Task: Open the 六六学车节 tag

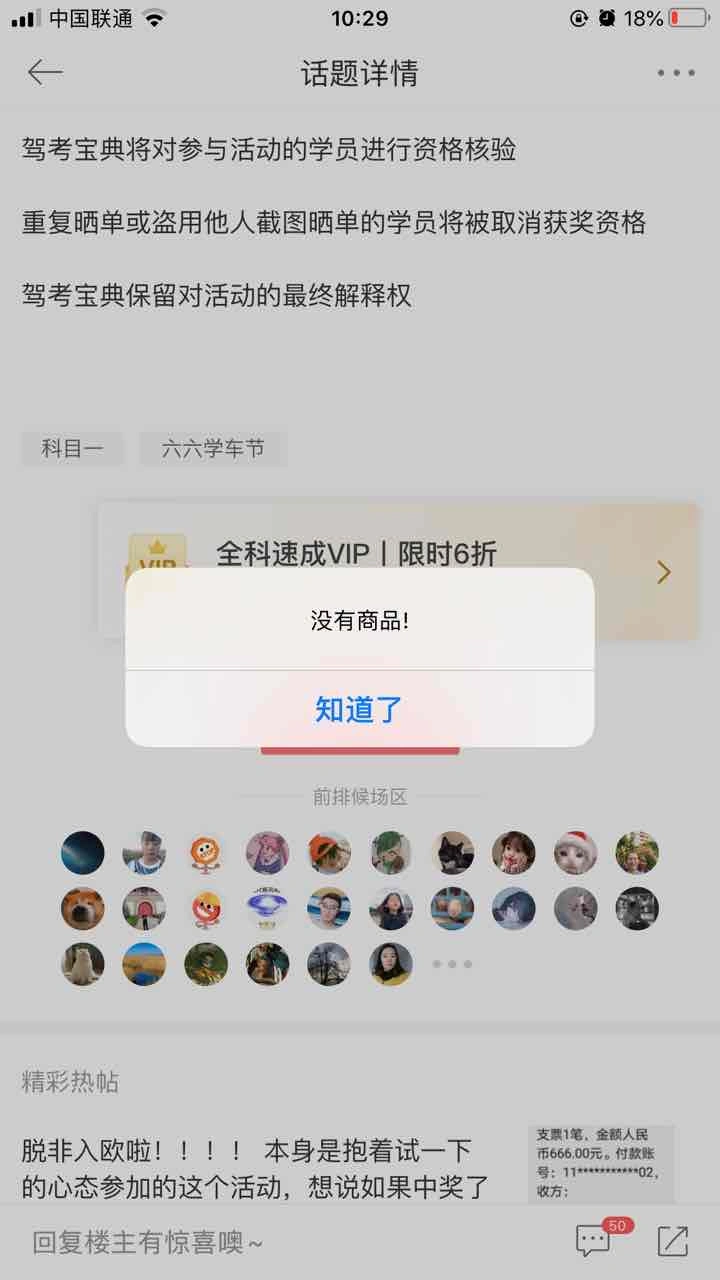Action: (x=213, y=449)
